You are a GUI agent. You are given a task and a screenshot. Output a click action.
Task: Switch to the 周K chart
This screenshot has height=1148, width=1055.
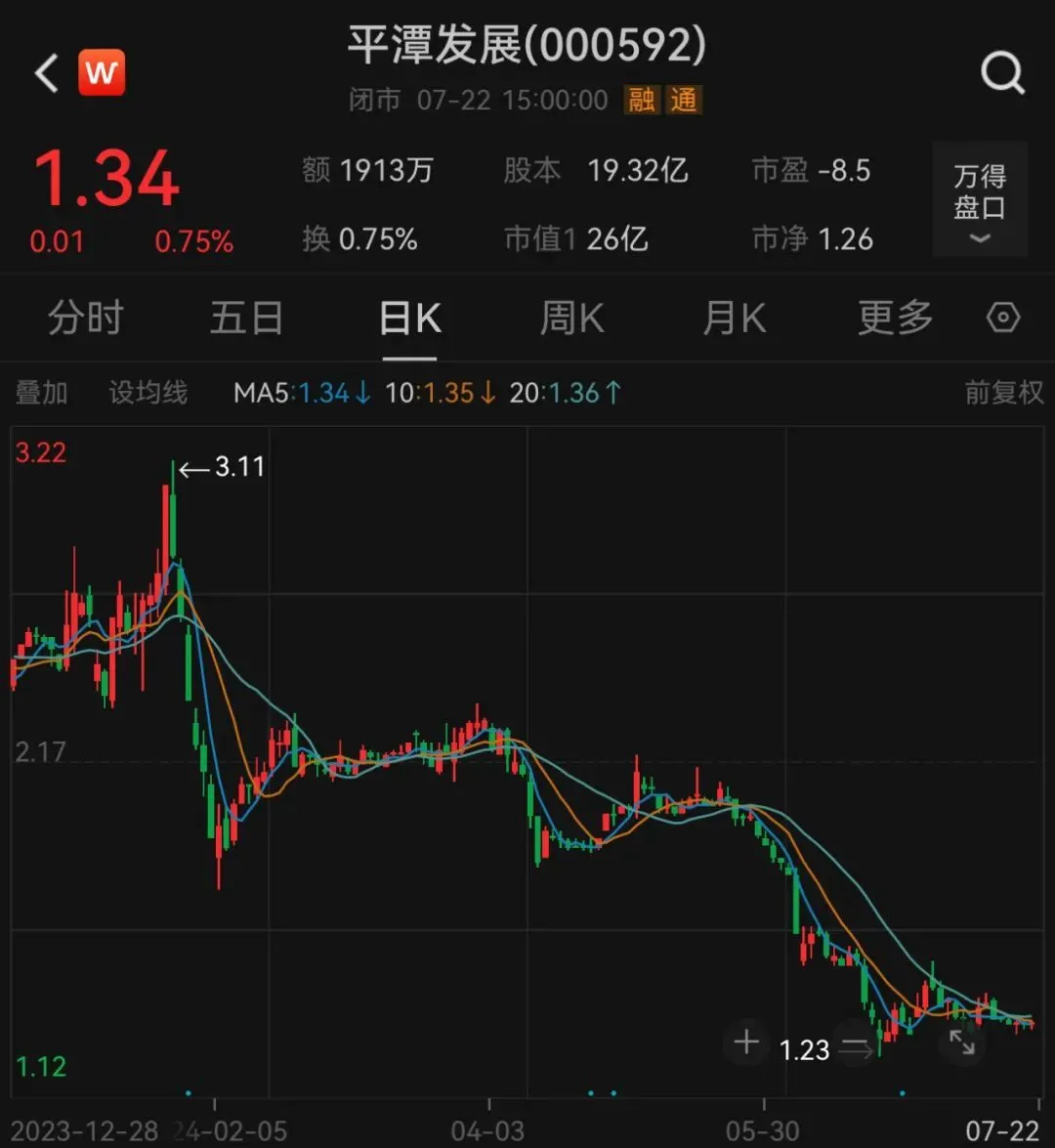click(x=571, y=319)
